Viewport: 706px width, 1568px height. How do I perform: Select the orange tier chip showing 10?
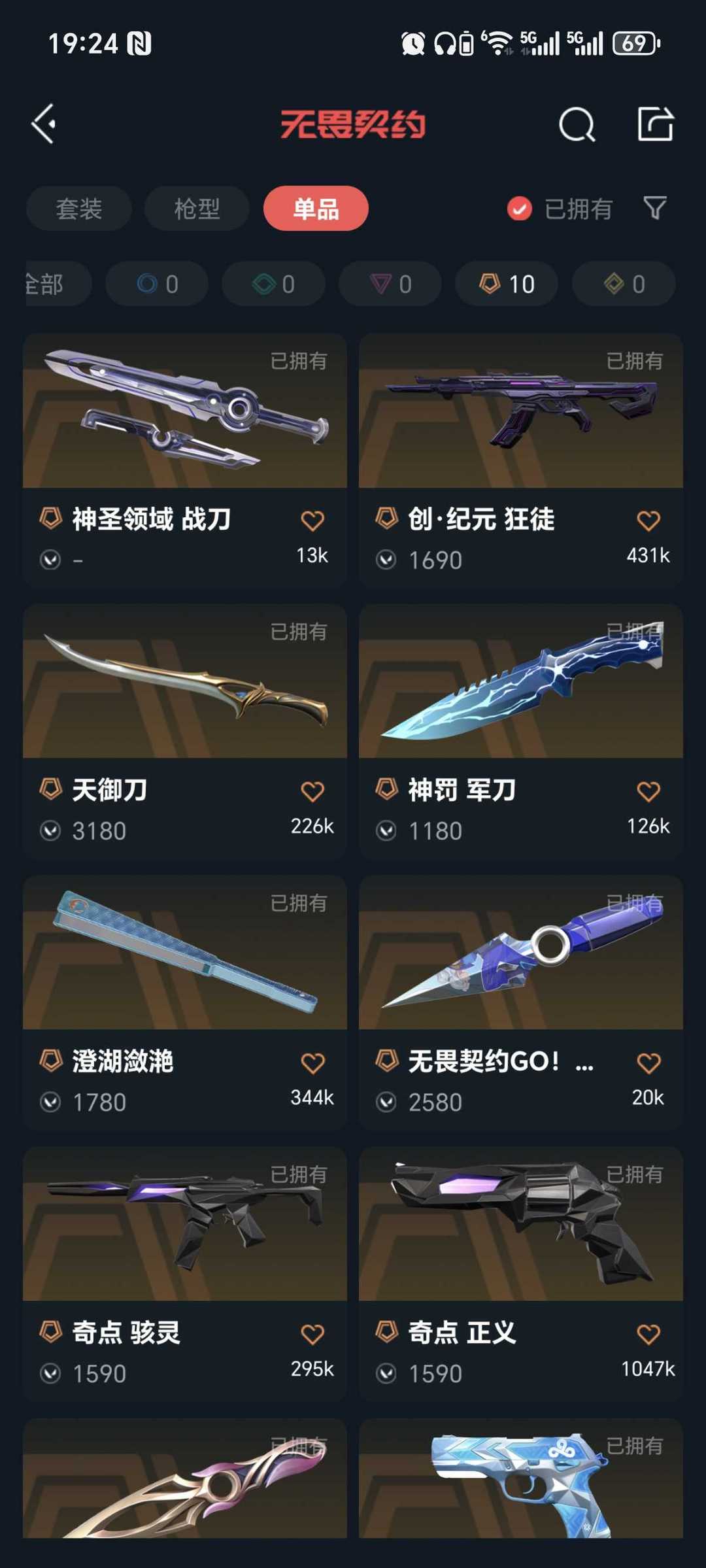(x=507, y=284)
